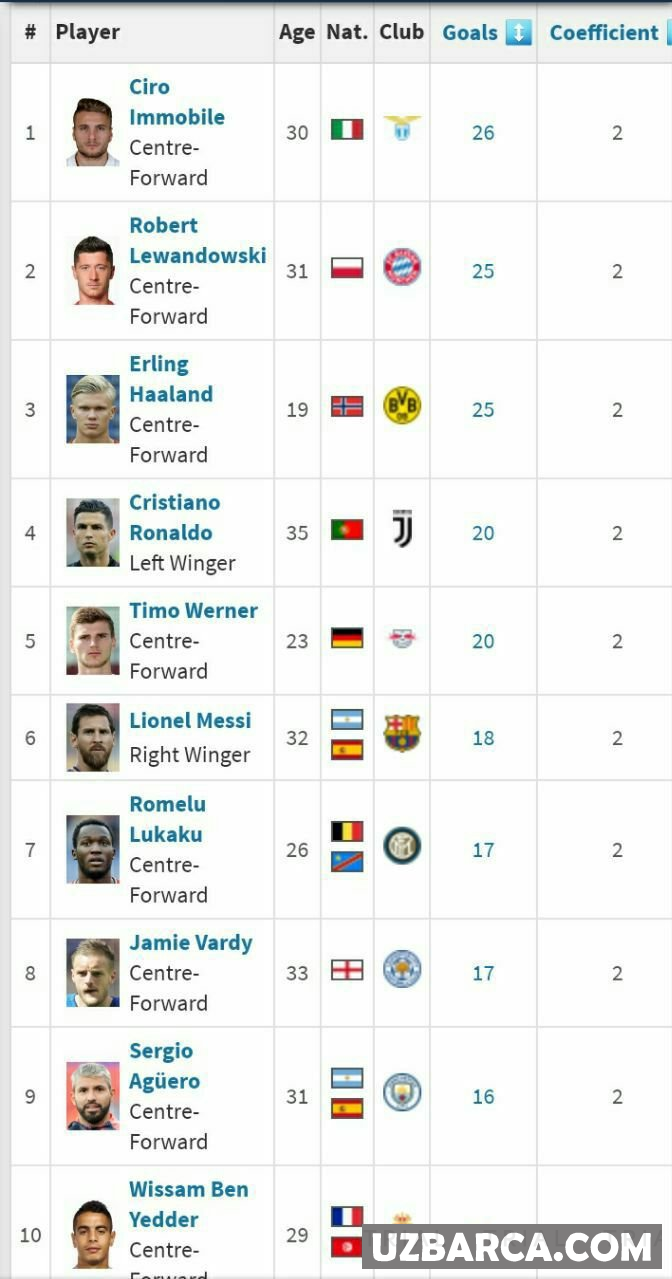Open Robert Lewandowski's player profile
This screenshot has width=672, height=1279.
[x=197, y=241]
